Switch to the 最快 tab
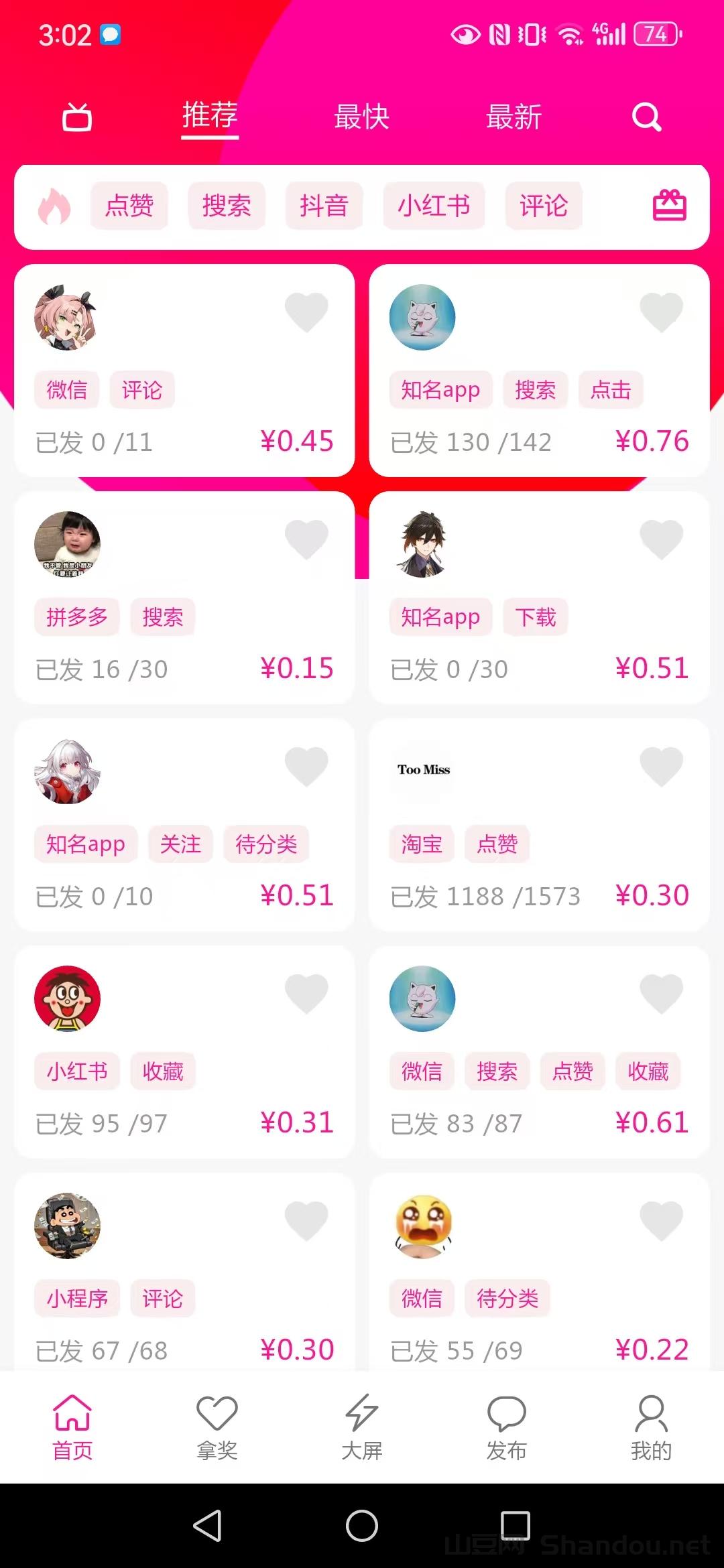The height and width of the screenshot is (1568, 724). 361,117
